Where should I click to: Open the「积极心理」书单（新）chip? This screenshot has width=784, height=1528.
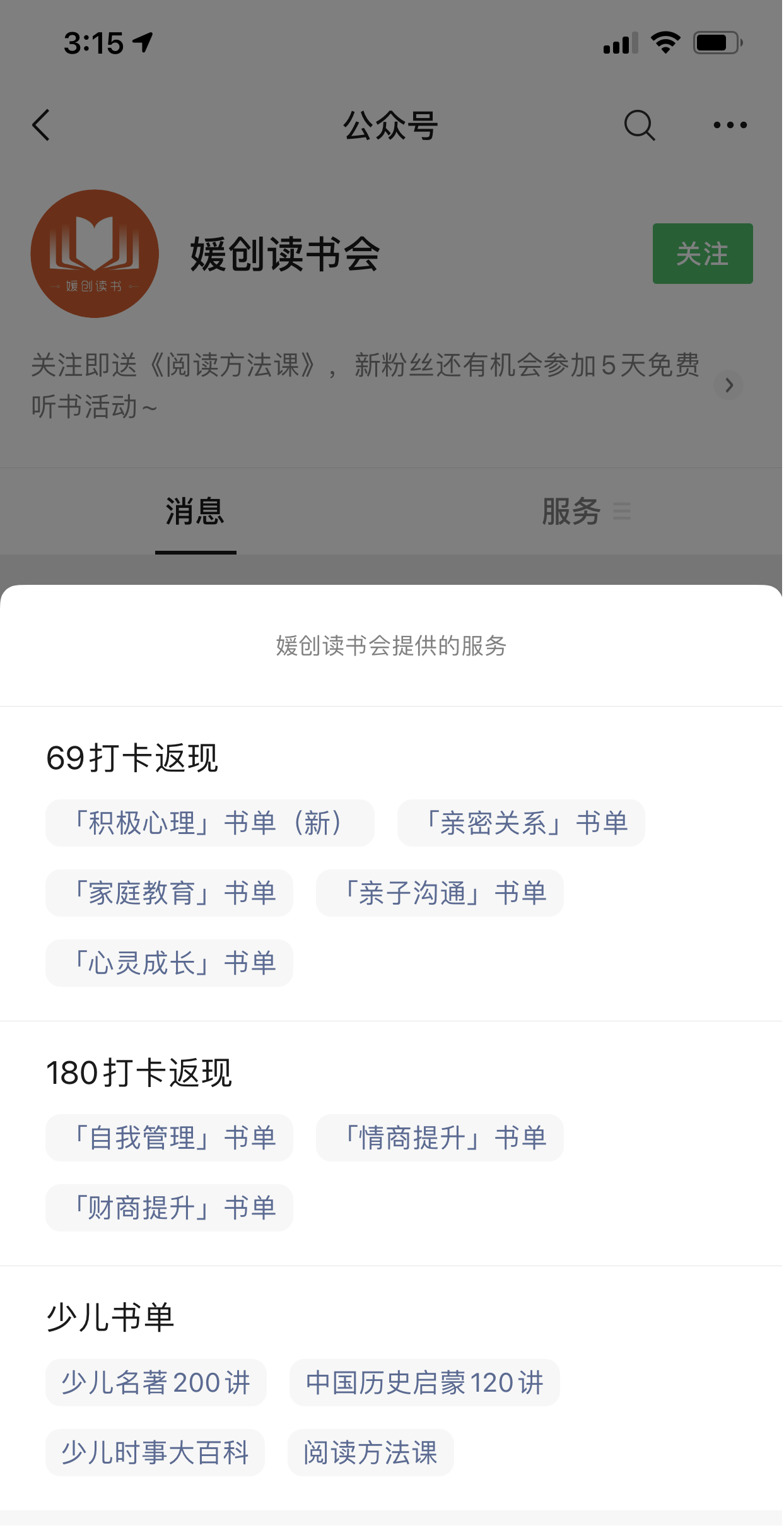click(209, 823)
